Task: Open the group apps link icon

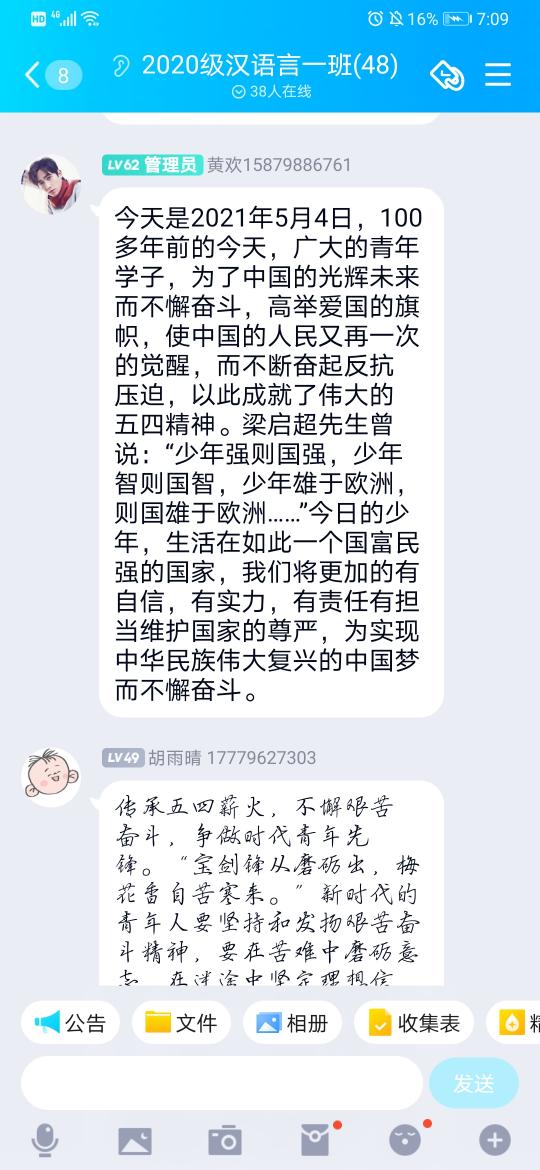Action: 448,75
